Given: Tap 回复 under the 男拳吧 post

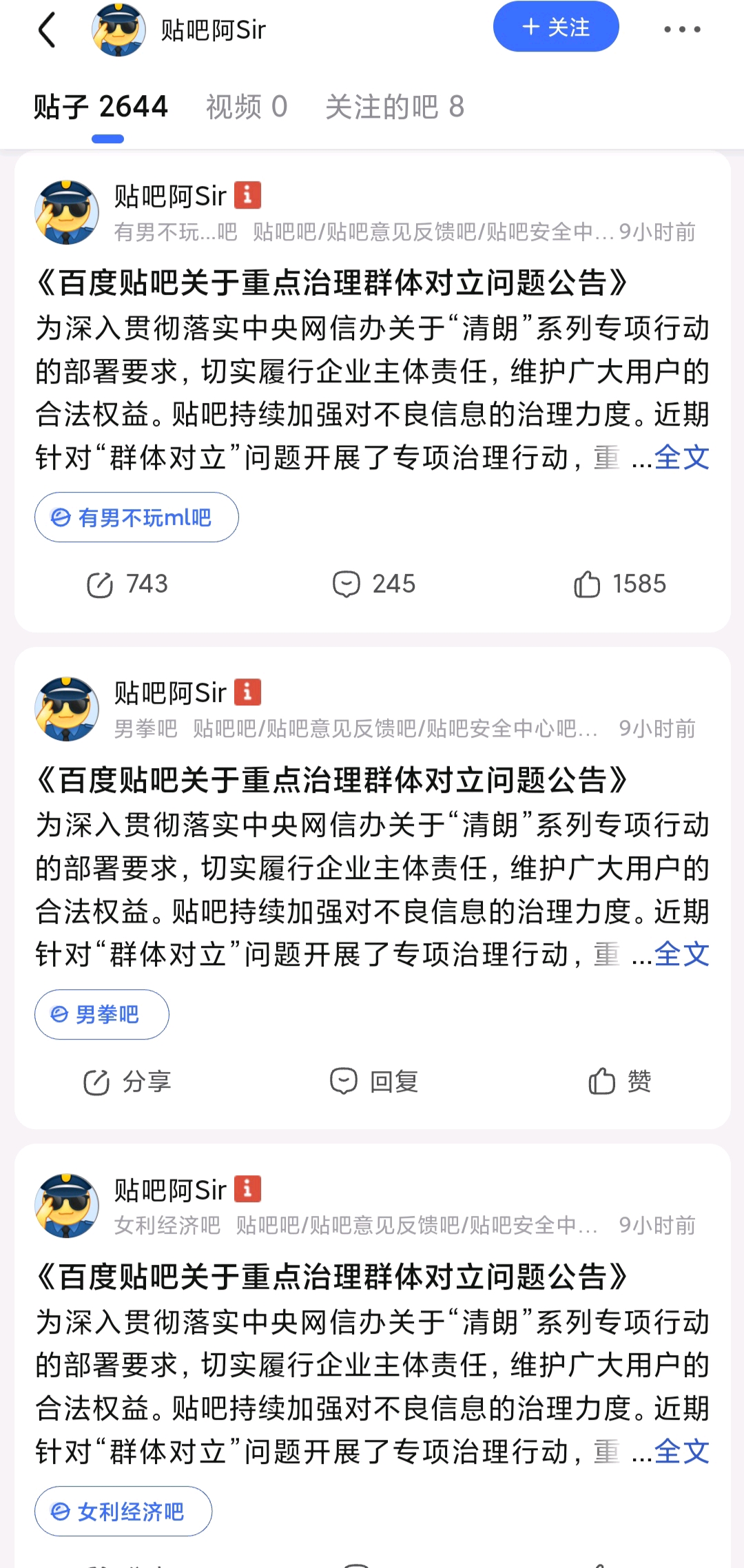Looking at the screenshot, I should coord(374,1082).
